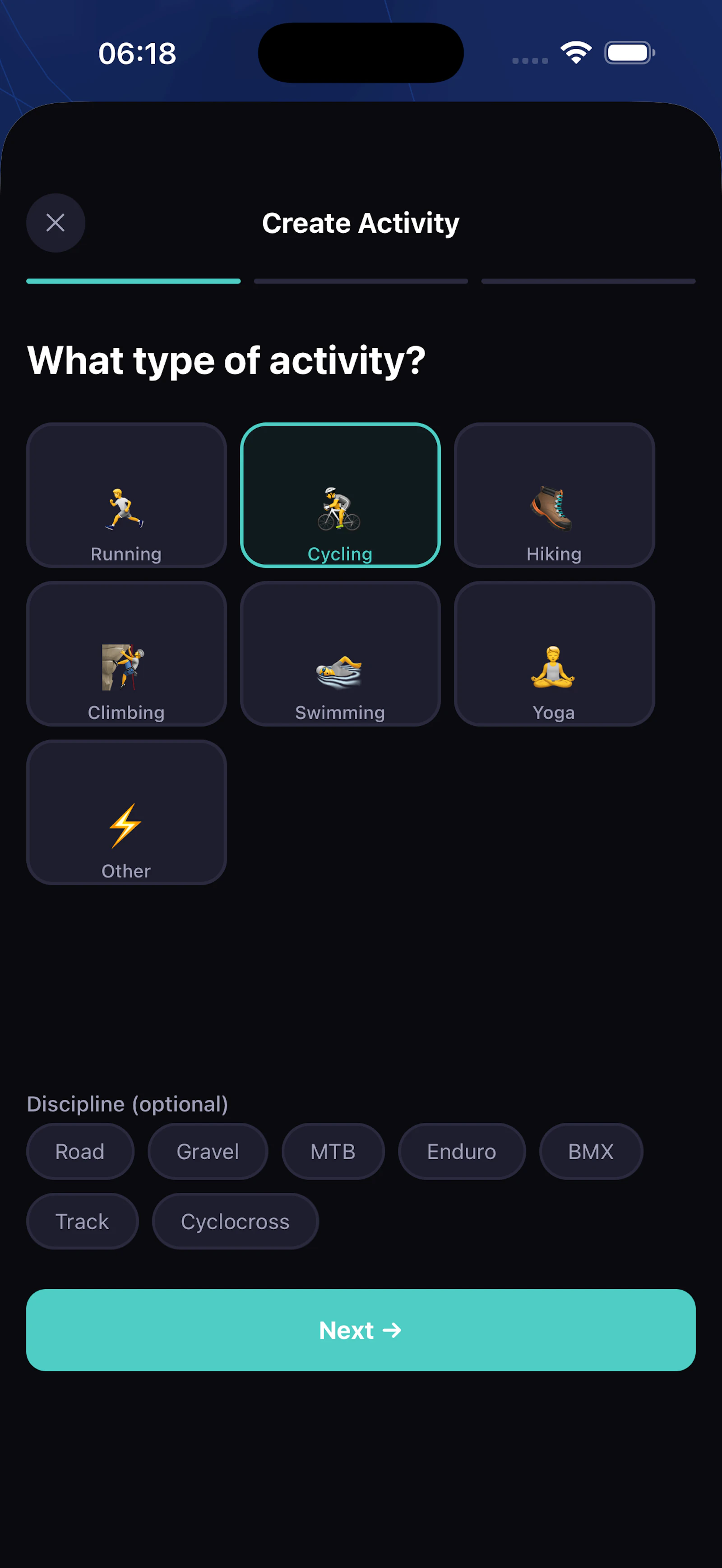Continue with the Next button
The height and width of the screenshot is (1568, 722).
click(361, 1330)
